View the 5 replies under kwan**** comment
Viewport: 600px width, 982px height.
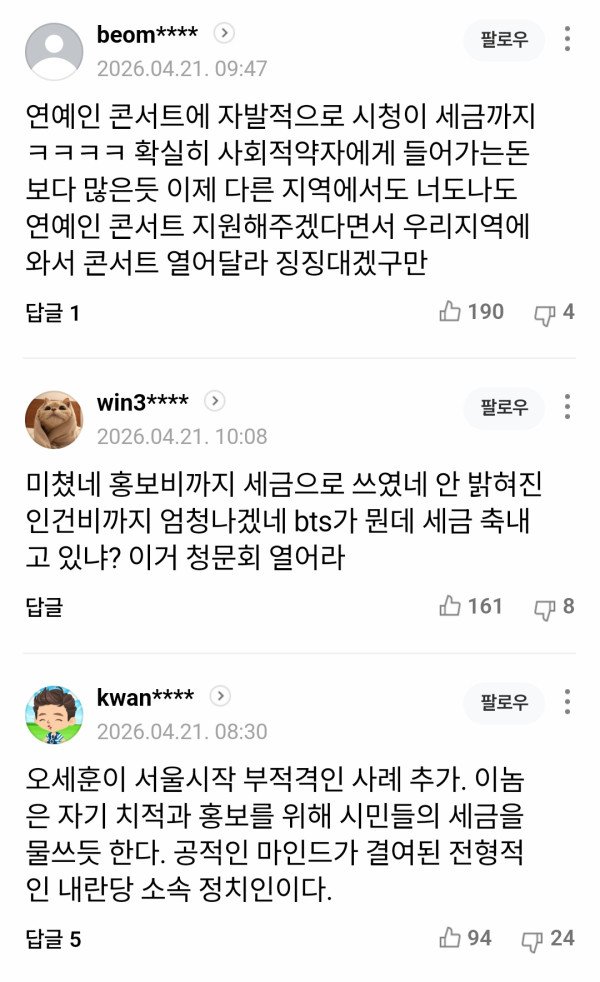coord(52,939)
